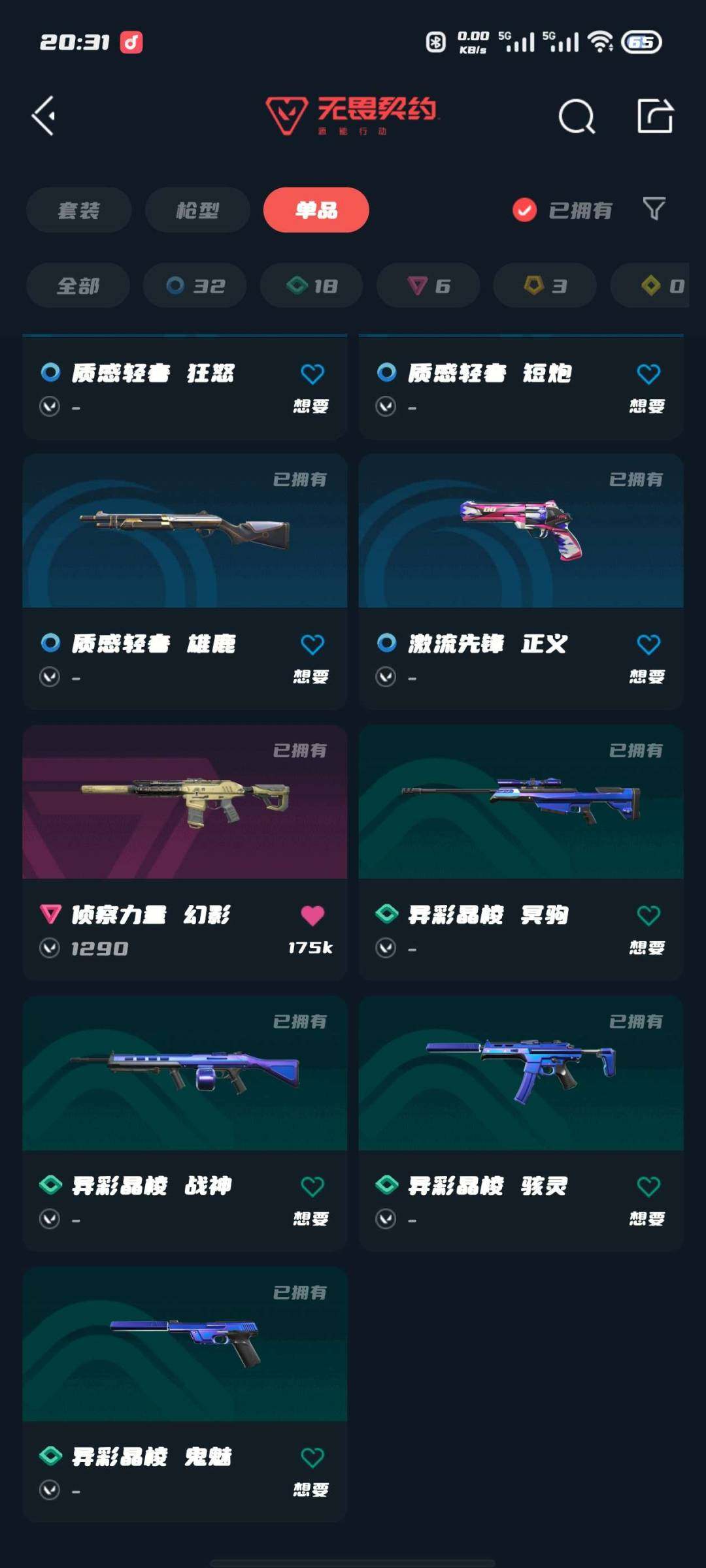Filter by the green tier chip 18

pos(311,286)
